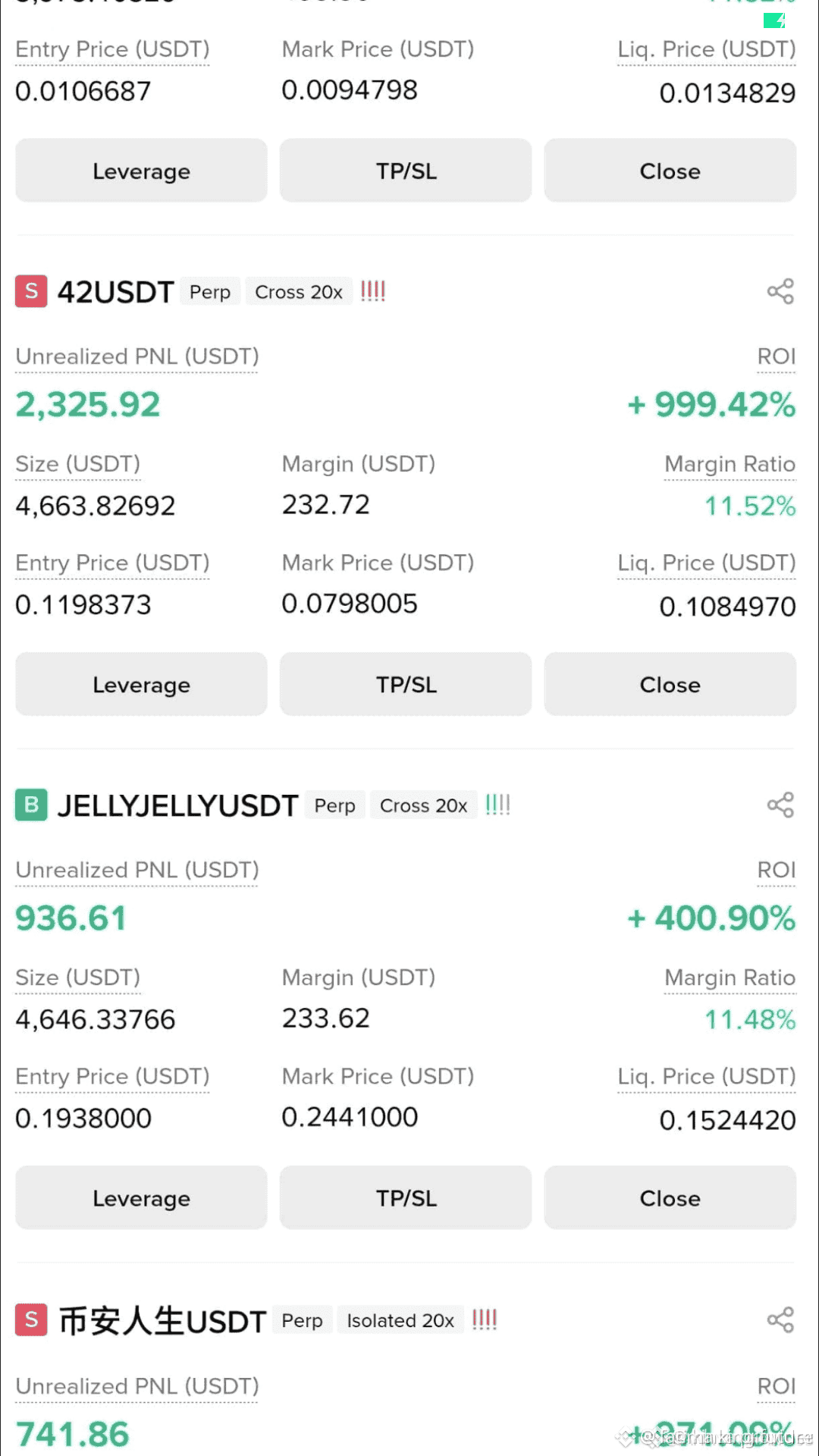Open the JELLYJELLYUSDT trading pair
Viewport: 819px width, 1456px height.
178,805
